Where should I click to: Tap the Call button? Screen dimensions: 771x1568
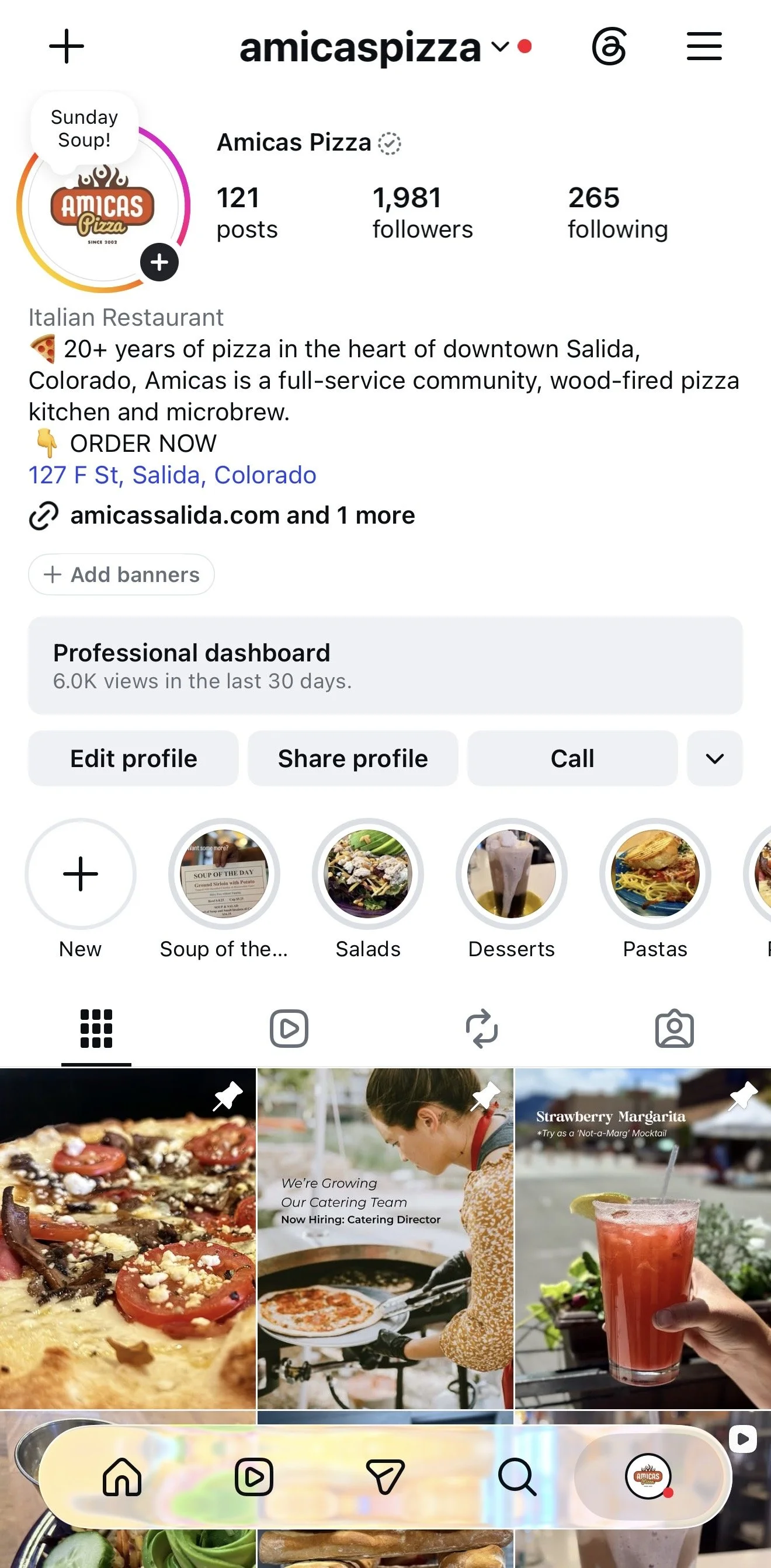tap(572, 758)
